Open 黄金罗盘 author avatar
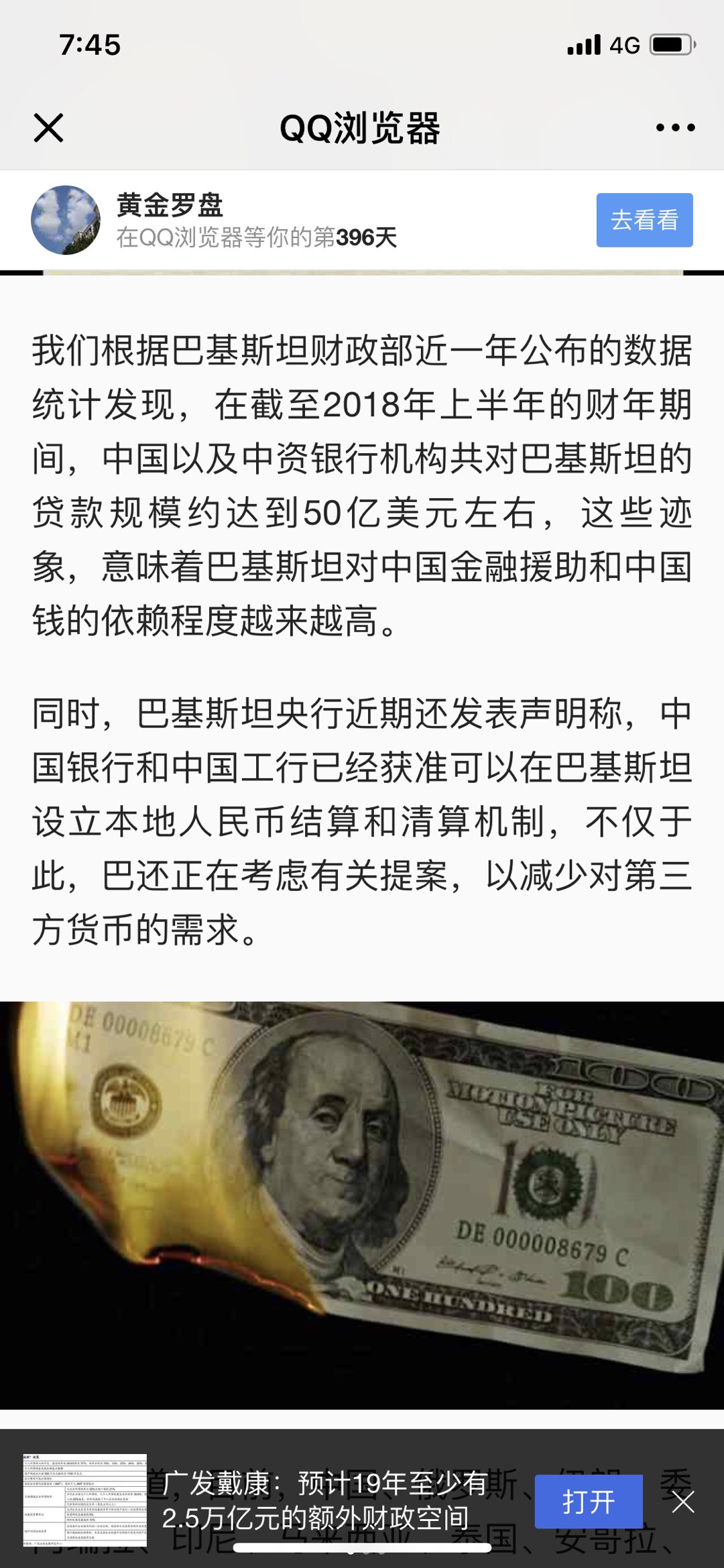Screen dimensions: 724x1568 point(66,221)
